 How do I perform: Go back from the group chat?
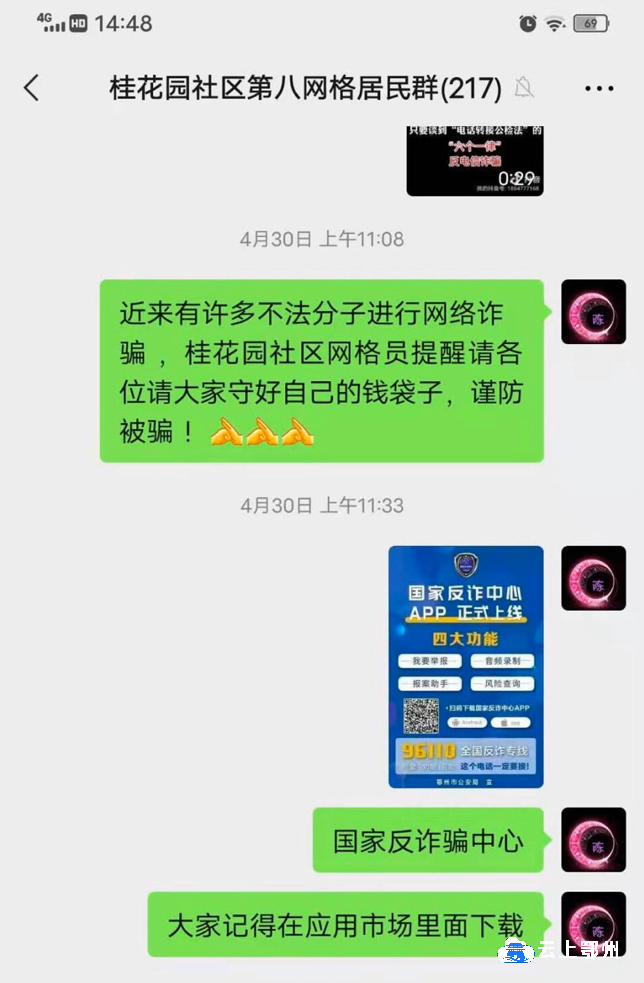(32, 88)
